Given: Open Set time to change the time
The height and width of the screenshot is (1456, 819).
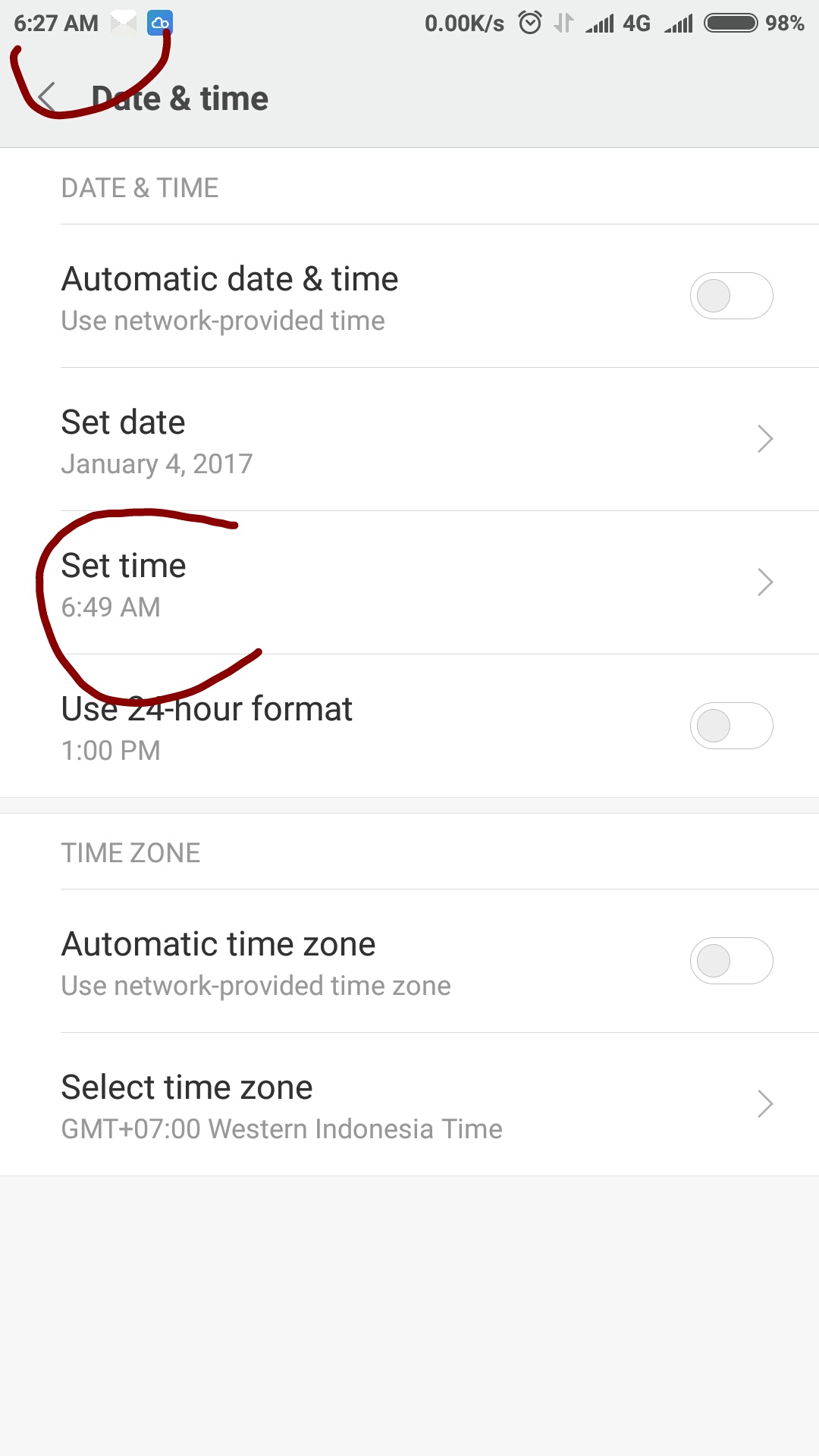Looking at the screenshot, I should point(409,583).
